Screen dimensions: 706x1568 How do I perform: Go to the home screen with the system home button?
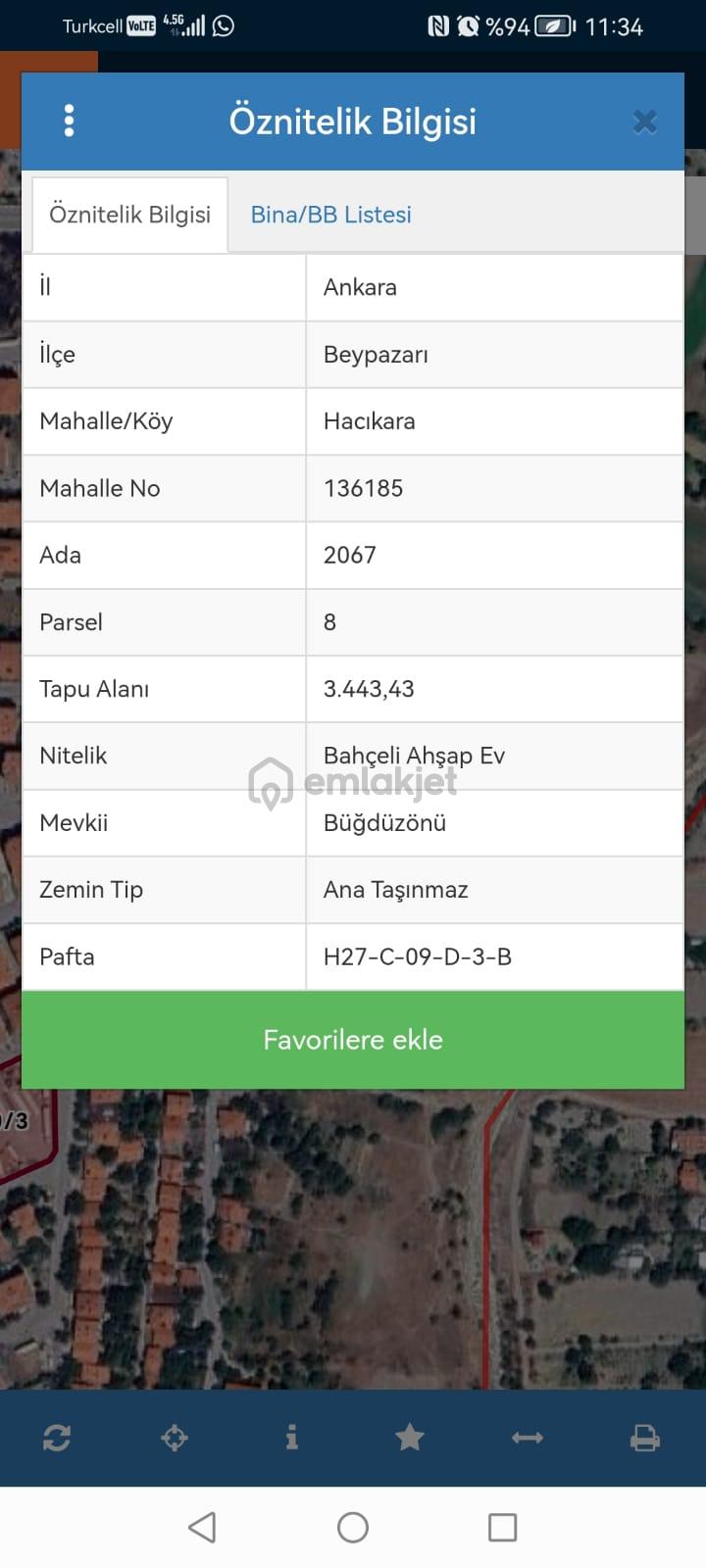[x=353, y=1527]
